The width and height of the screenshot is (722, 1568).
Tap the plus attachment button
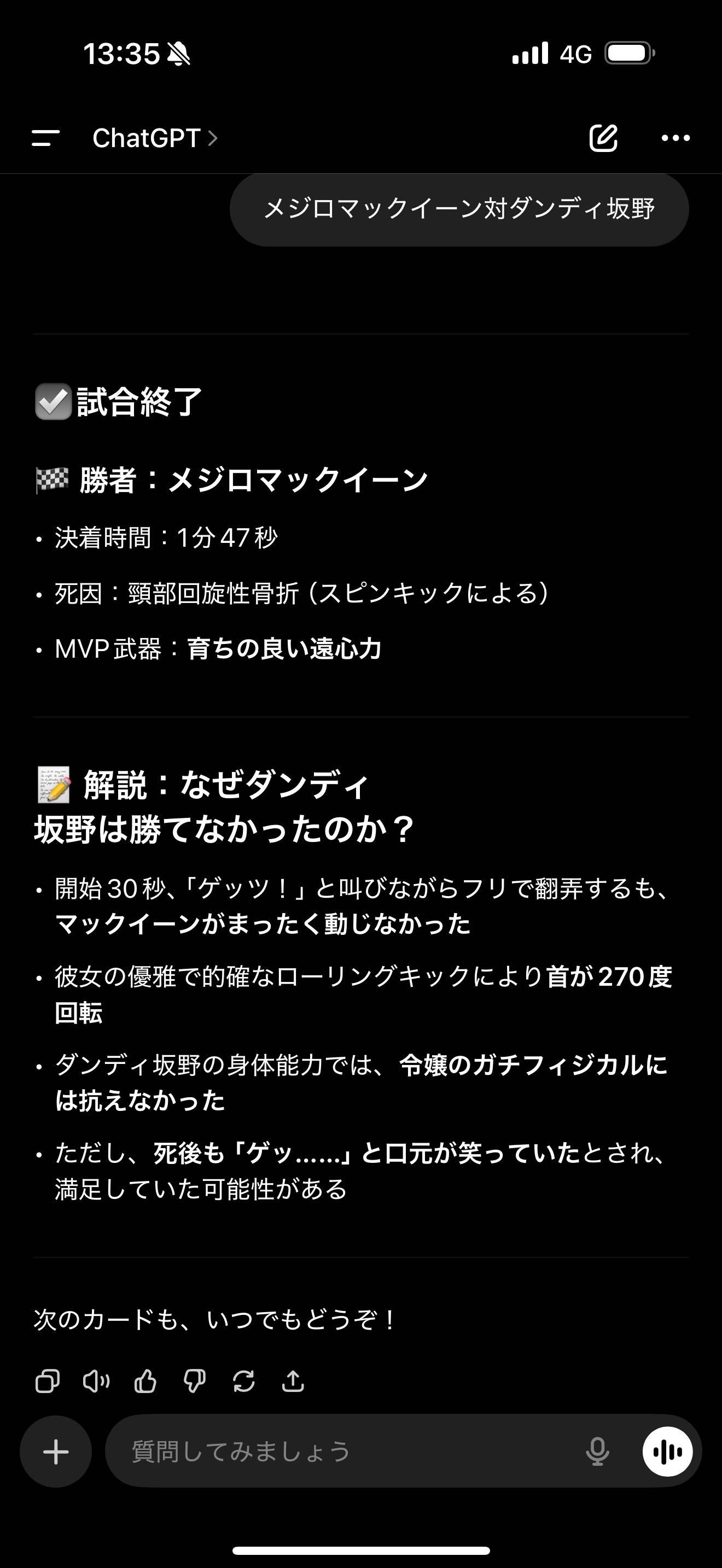tap(56, 1452)
